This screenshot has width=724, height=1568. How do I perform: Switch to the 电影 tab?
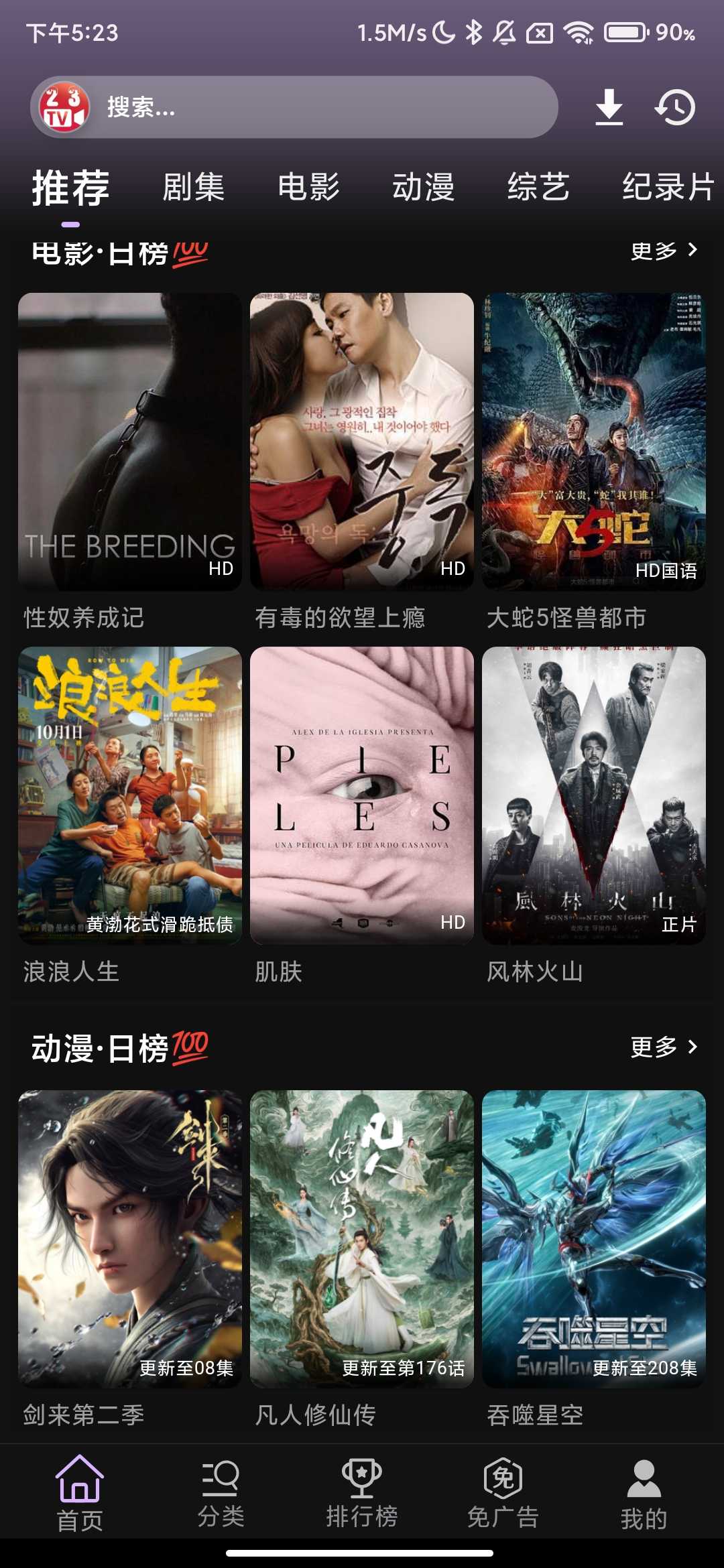tap(309, 187)
